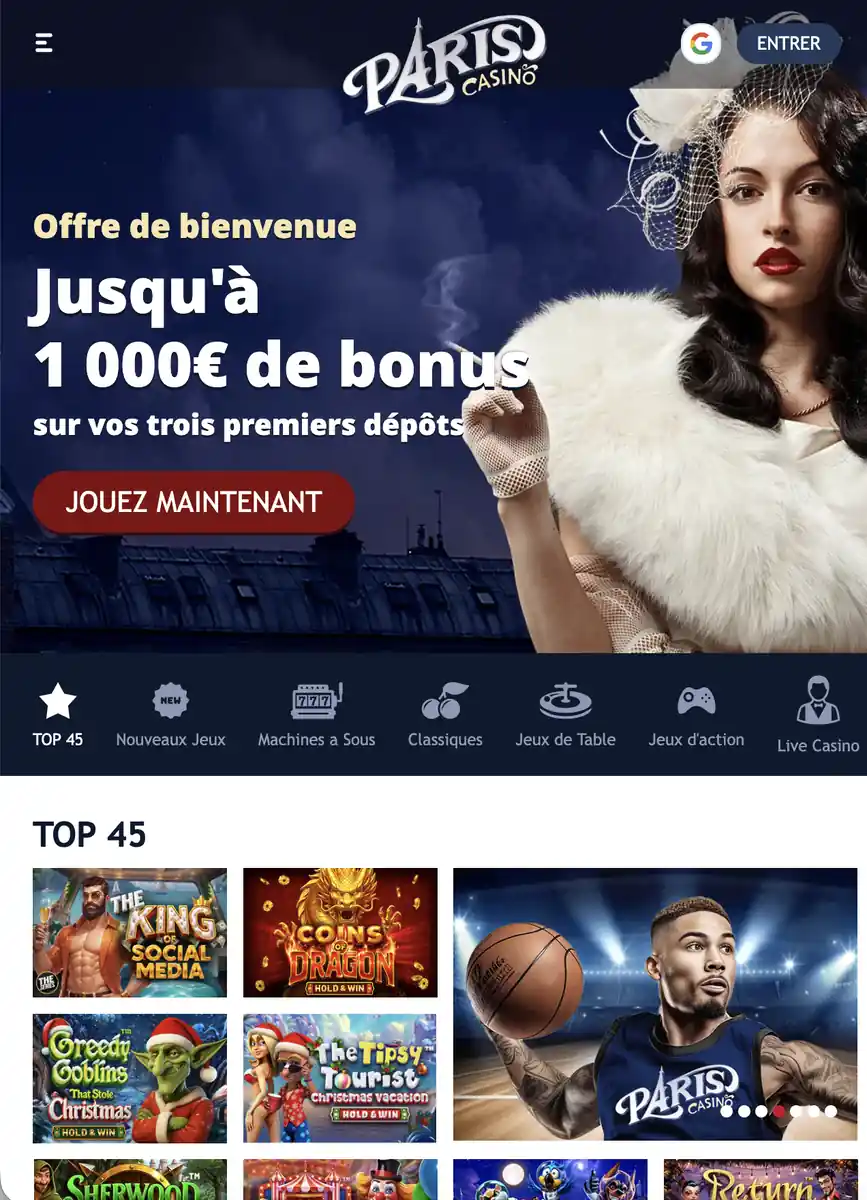The width and height of the screenshot is (867, 1200).
Task: Open The Tipsy Tourist Christmas Vacation game
Action: point(340,1078)
